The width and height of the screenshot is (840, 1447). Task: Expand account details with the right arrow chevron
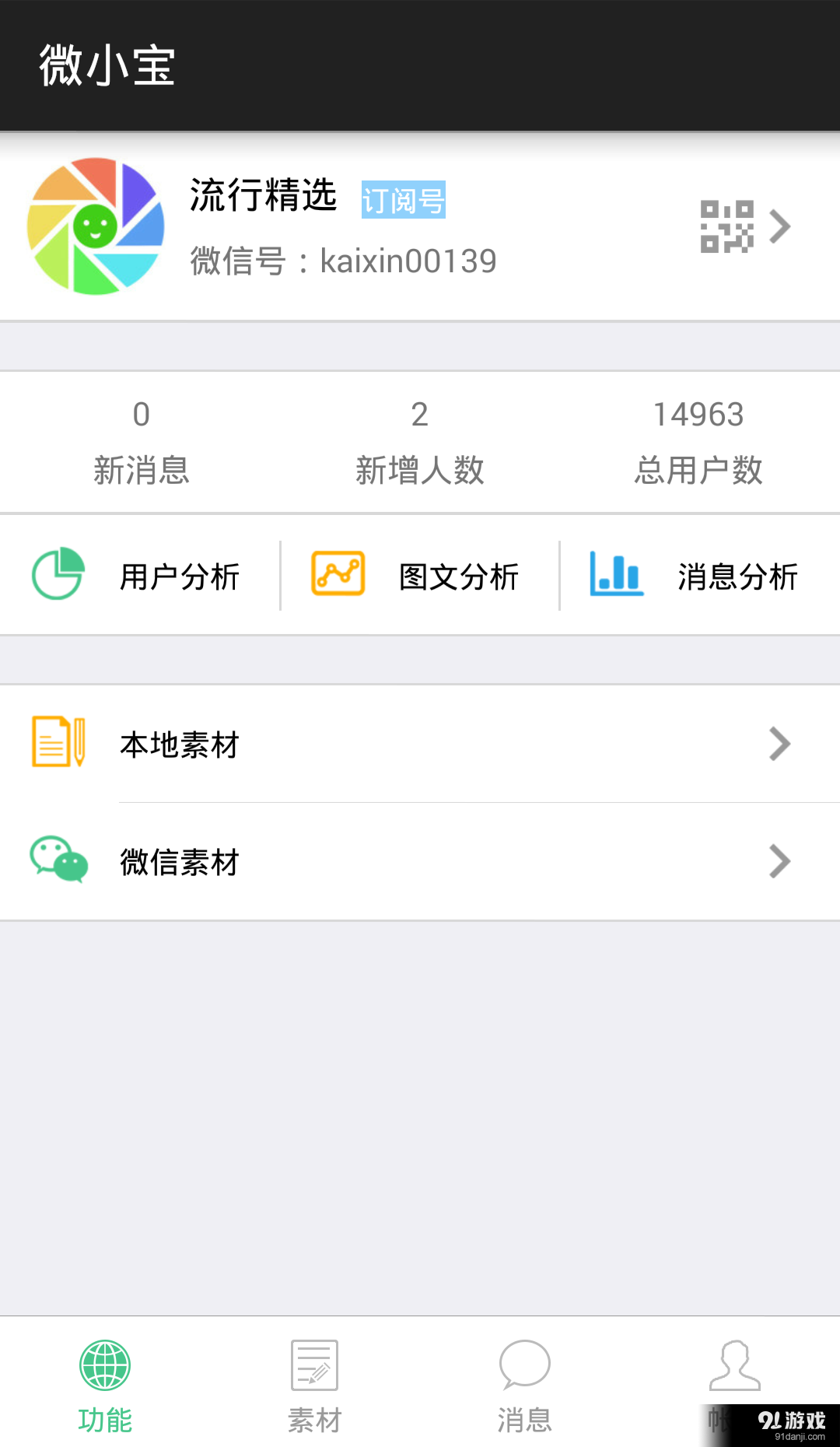coord(781,226)
